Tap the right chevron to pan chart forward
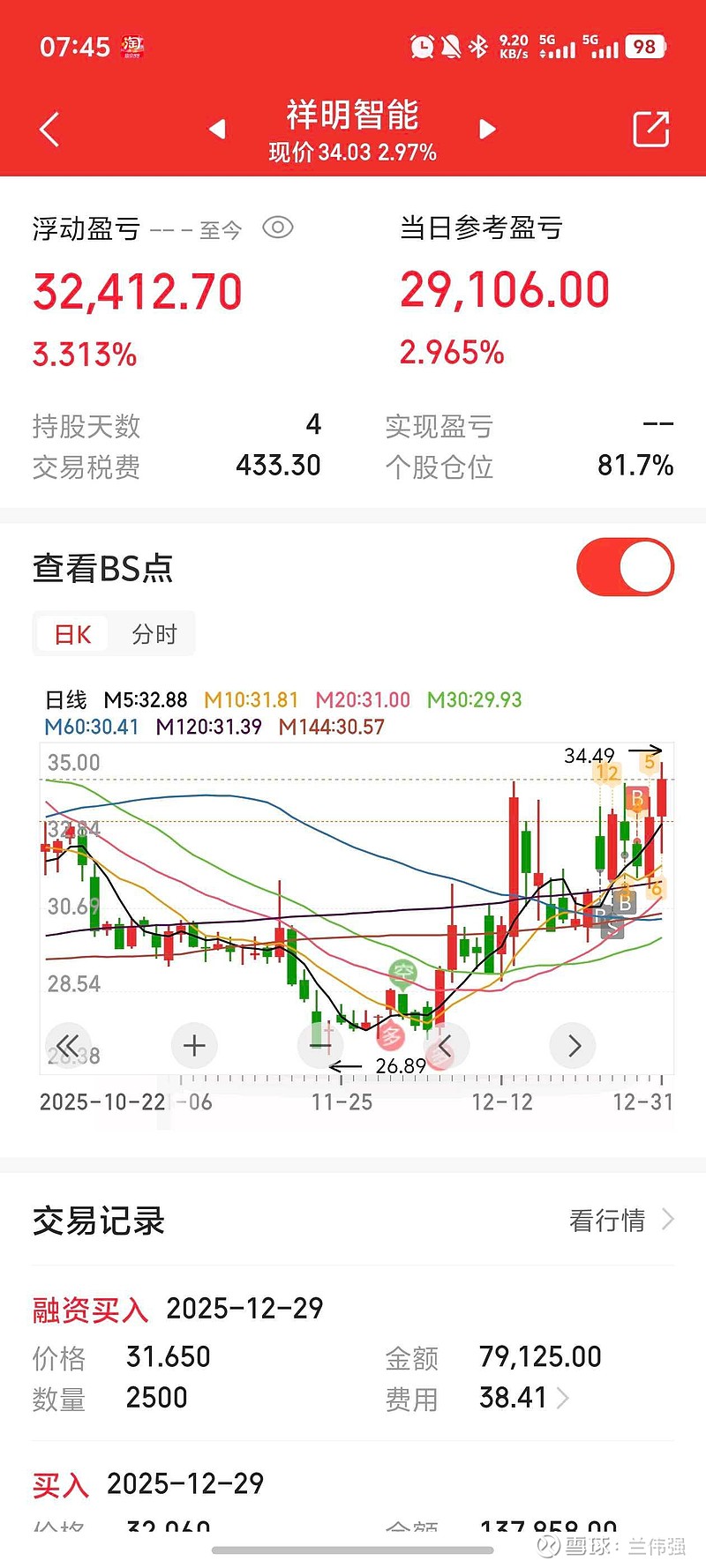This screenshot has width=706, height=1568. tap(573, 1046)
